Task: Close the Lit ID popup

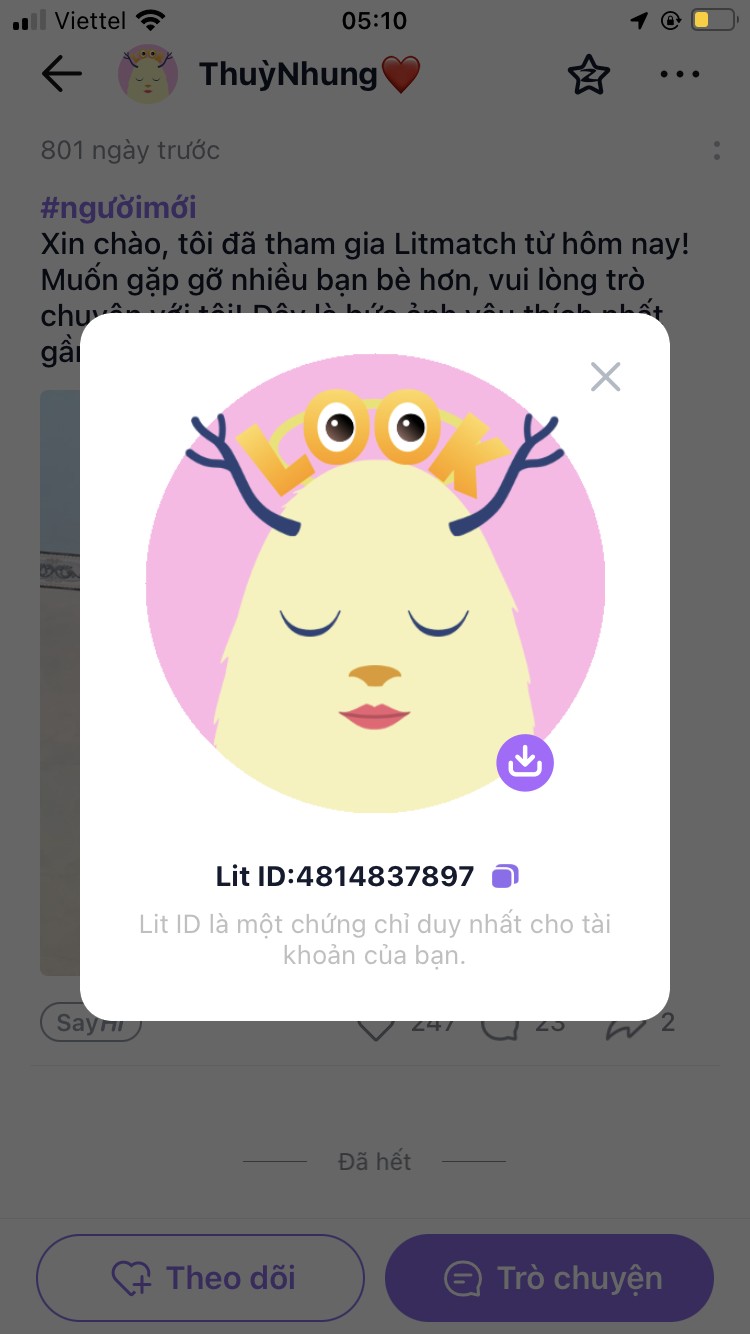Action: tap(605, 377)
